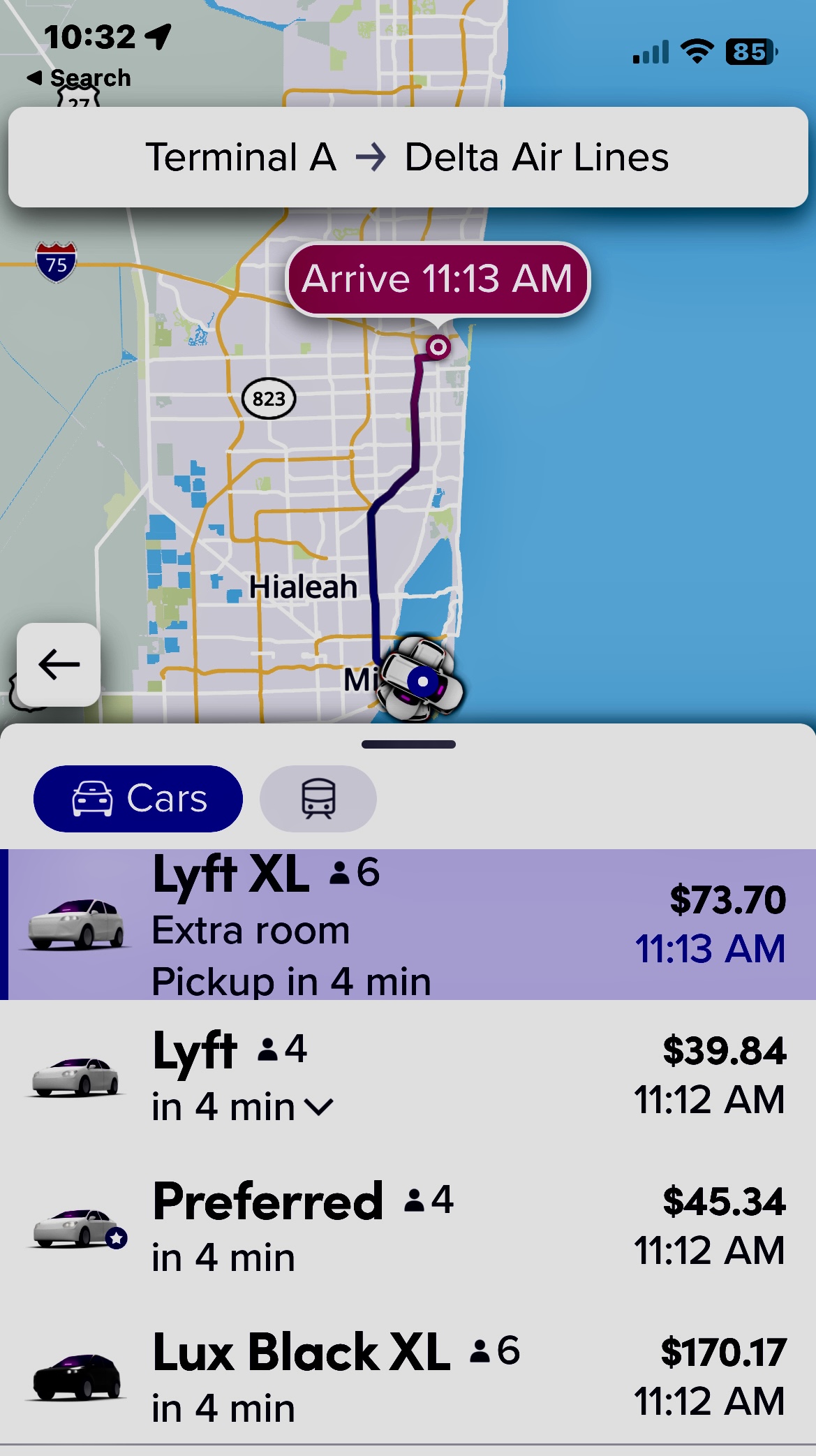The width and height of the screenshot is (816, 1456).
Task: Return to Search via the status bar link
Action: 78,78
